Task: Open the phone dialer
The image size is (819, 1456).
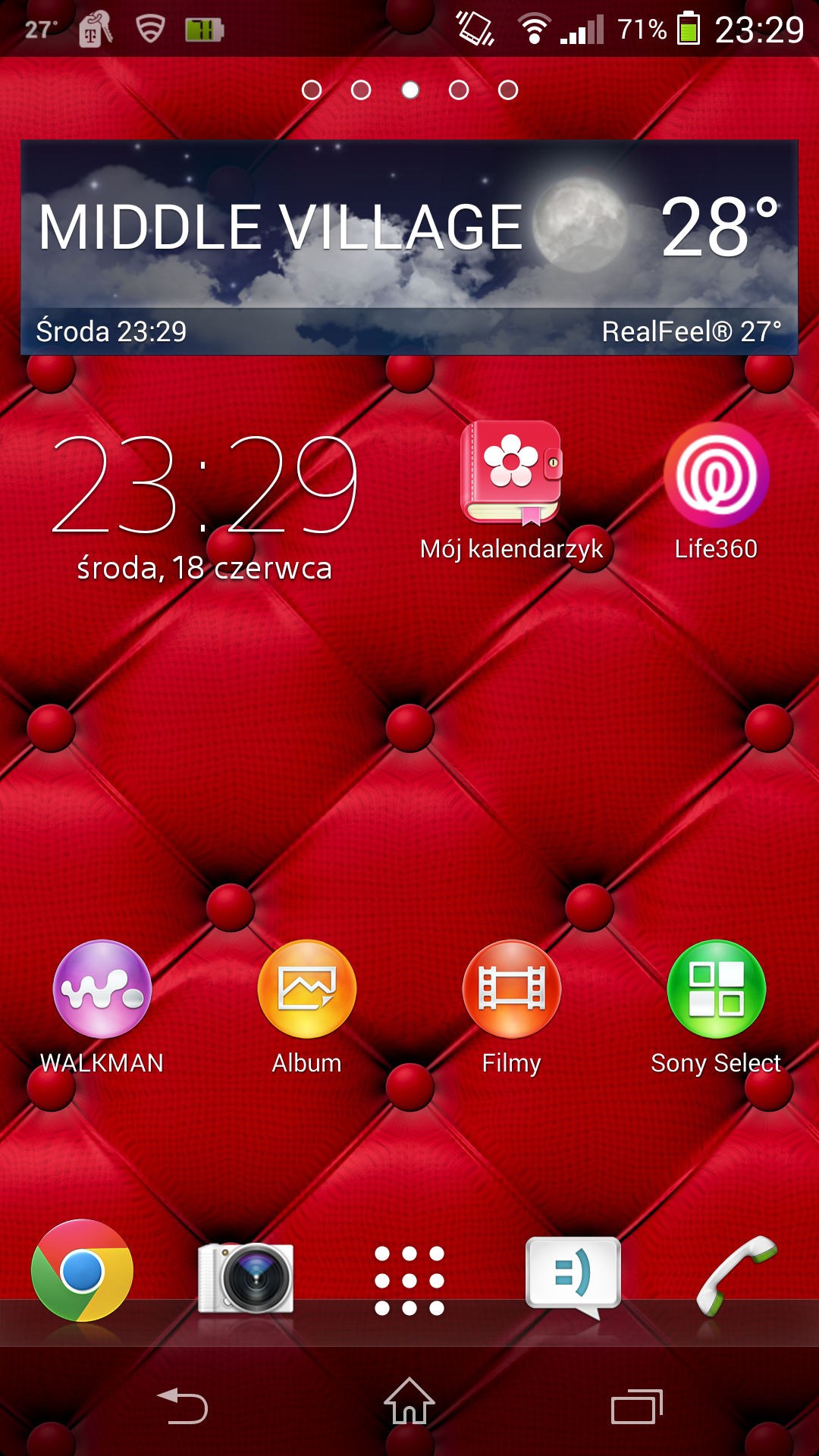Action: tap(736, 1275)
